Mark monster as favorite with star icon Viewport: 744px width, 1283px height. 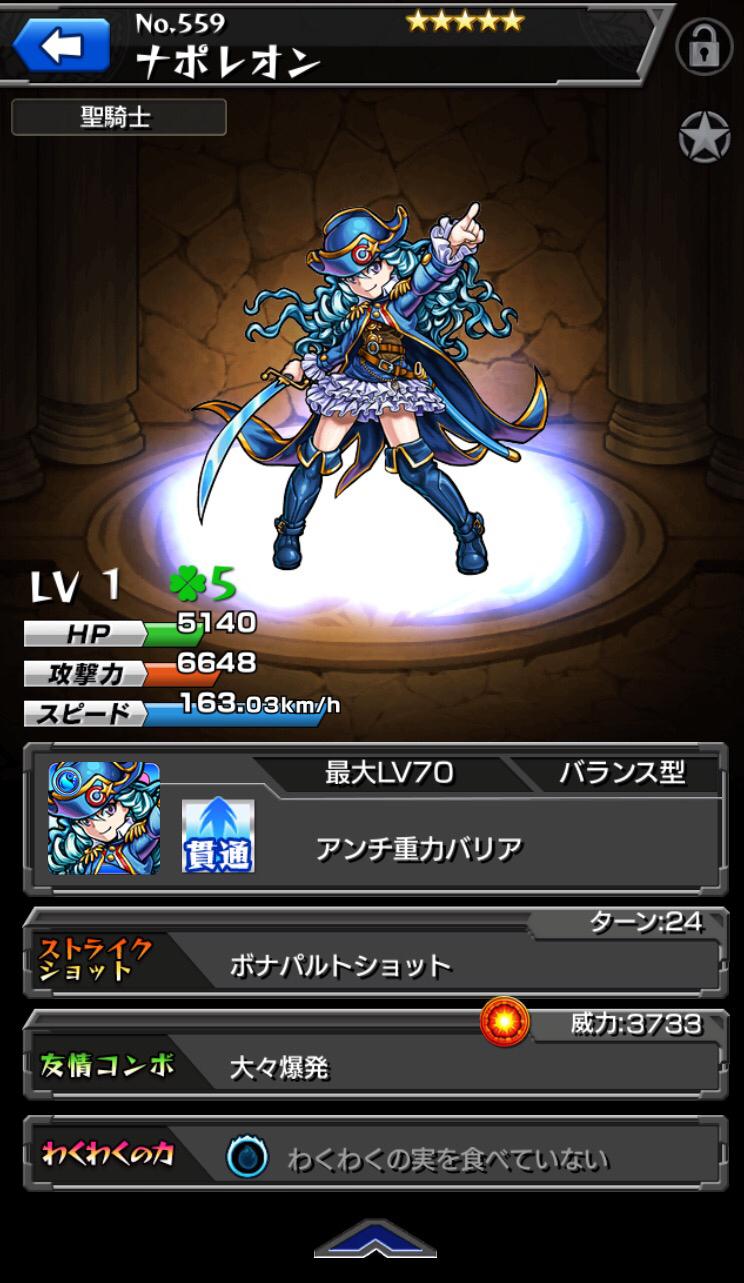704,138
